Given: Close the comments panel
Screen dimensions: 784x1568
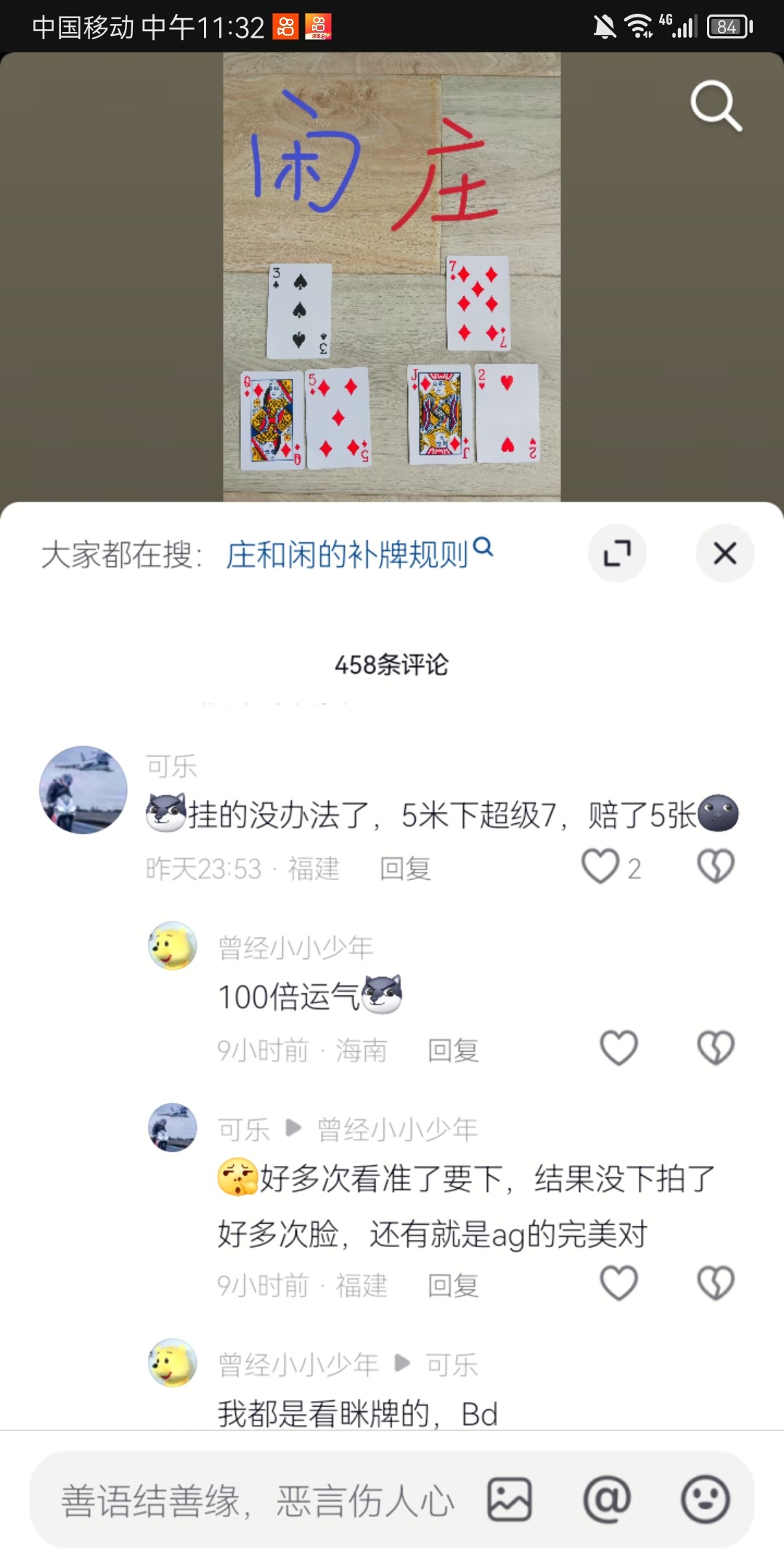Looking at the screenshot, I should [x=724, y=554].
